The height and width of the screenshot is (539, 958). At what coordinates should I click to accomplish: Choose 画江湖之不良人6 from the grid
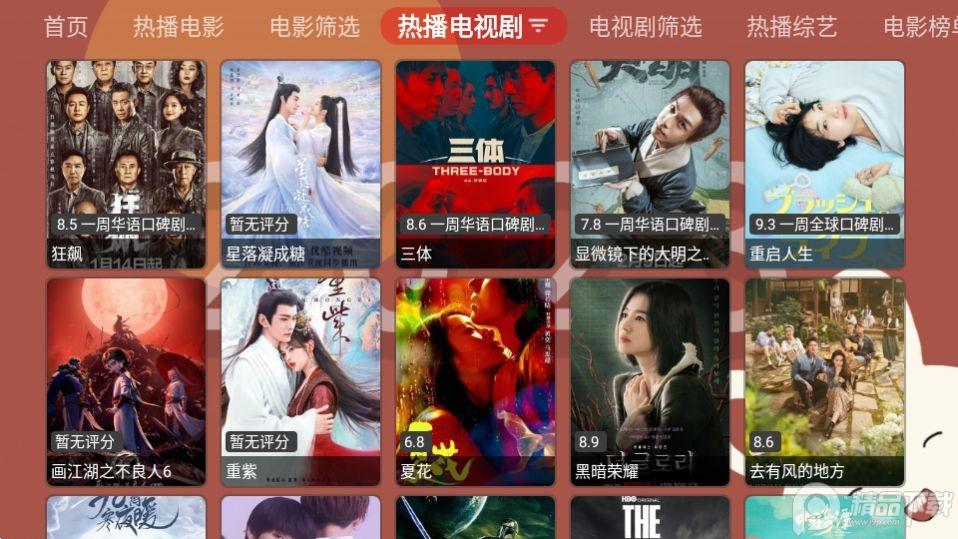click(x=126, y=381)
